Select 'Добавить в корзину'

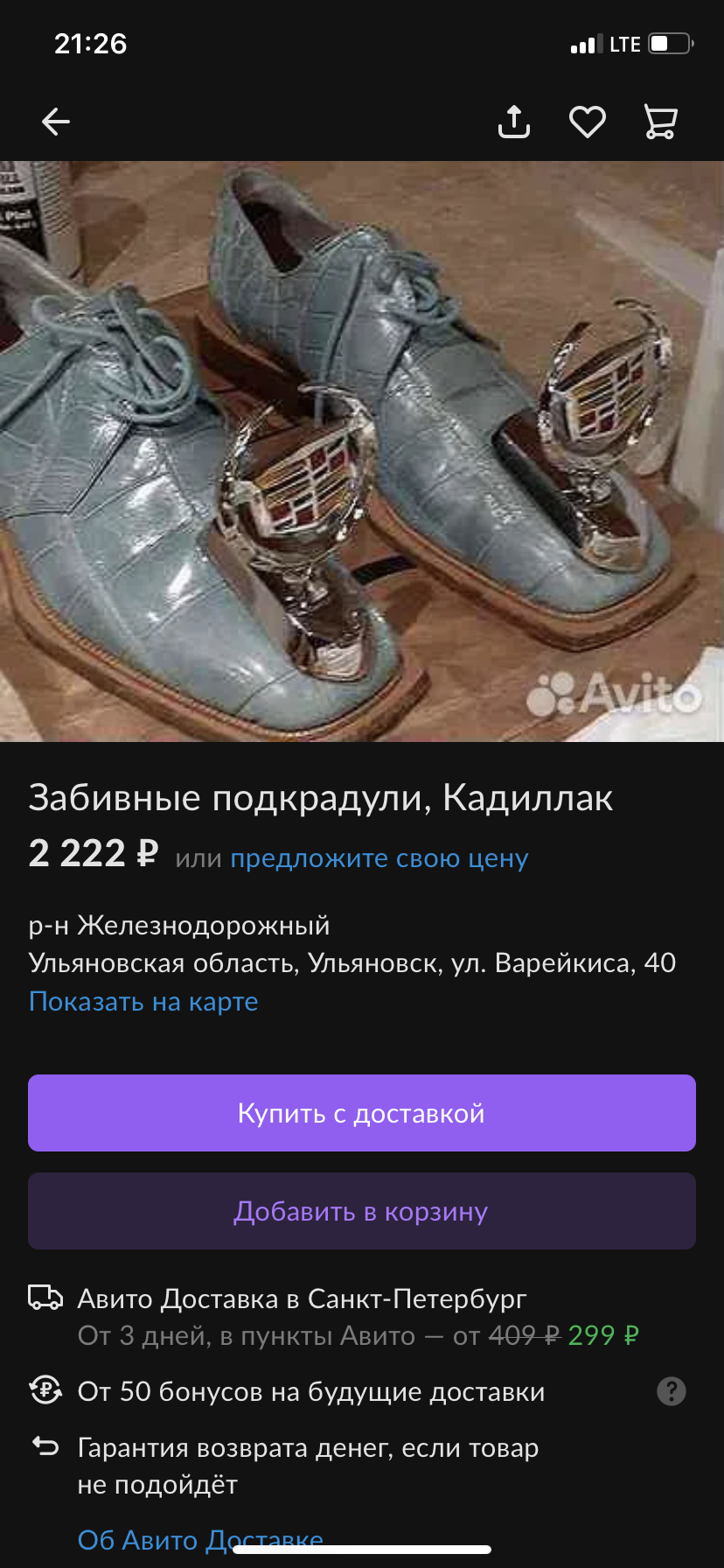362,1211
